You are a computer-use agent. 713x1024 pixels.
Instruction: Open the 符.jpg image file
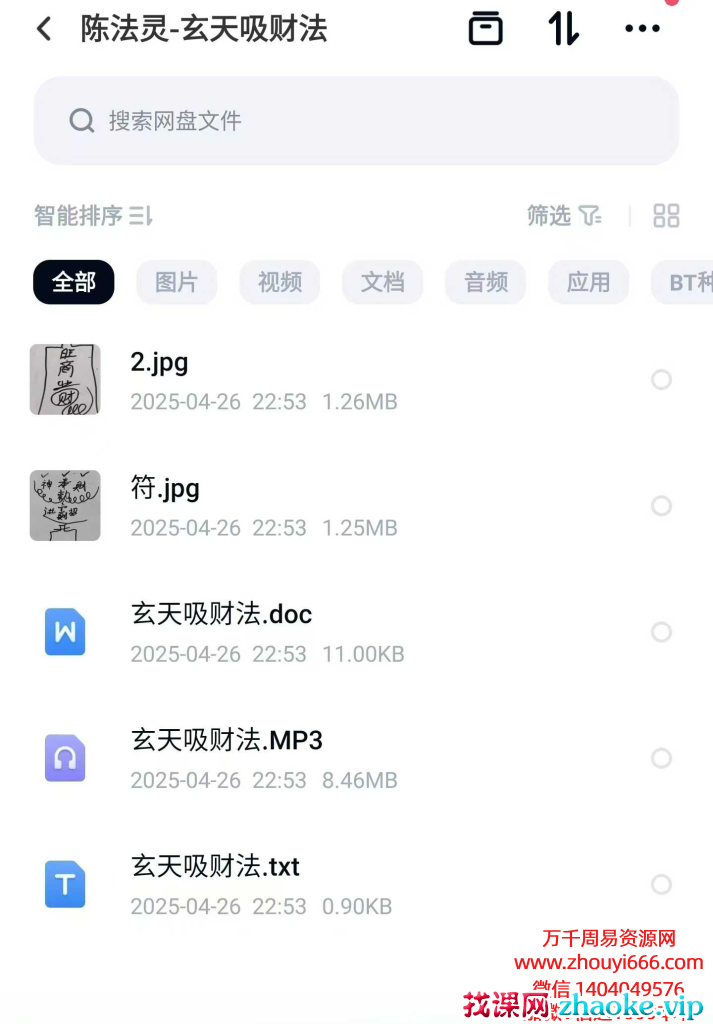(165, 488)
